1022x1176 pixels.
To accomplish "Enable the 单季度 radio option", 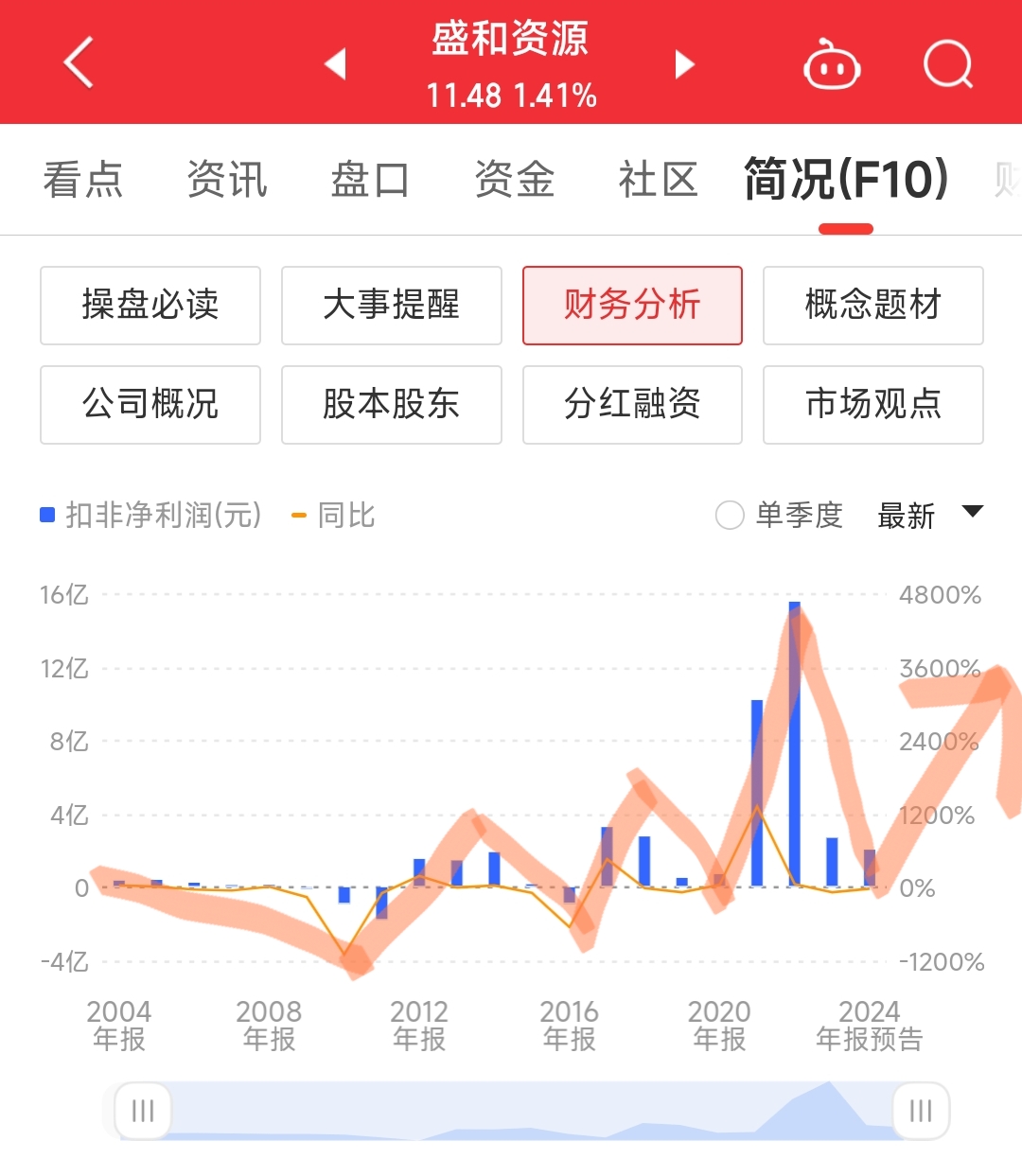I will 730,516.
